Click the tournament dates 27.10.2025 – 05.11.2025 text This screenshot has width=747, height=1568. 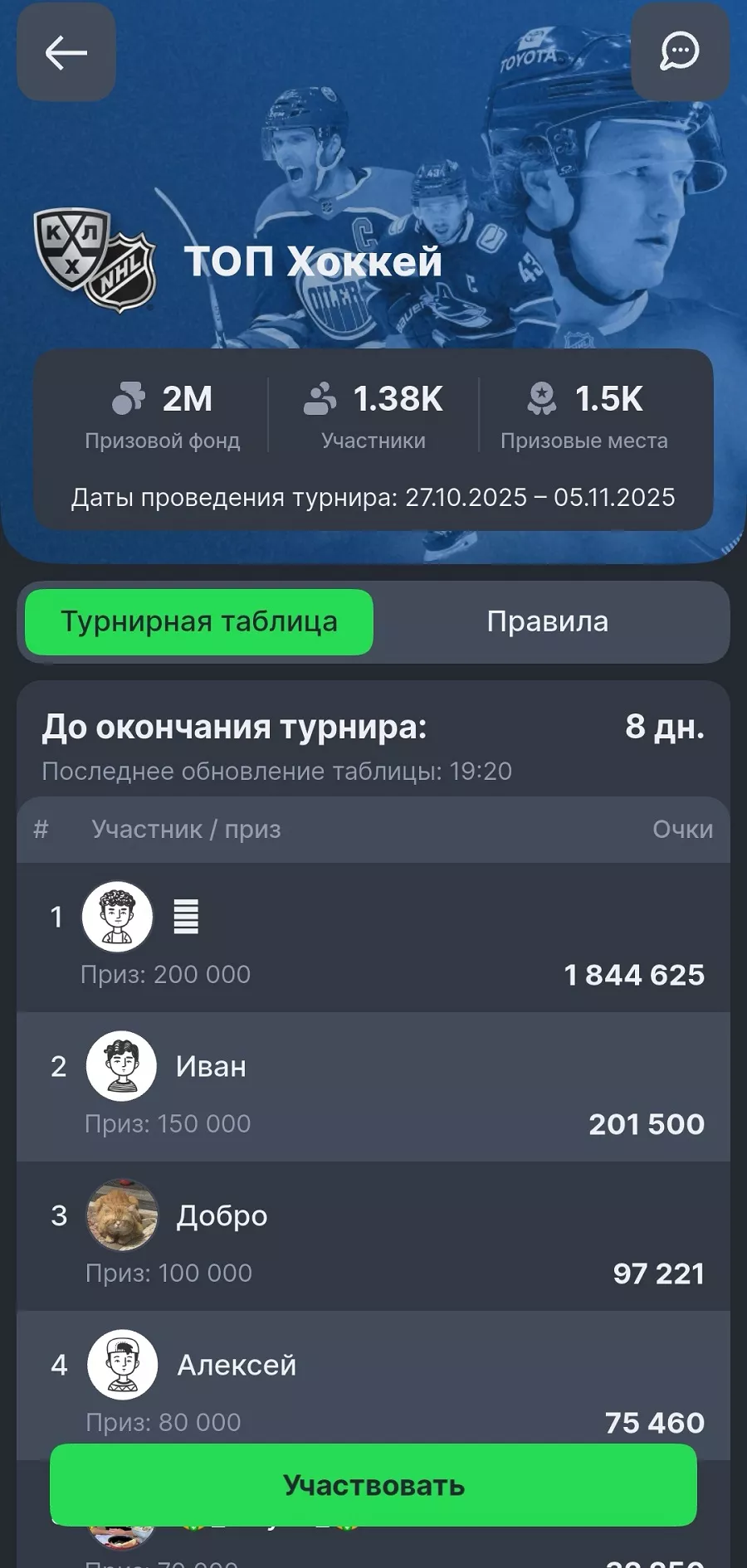click(x=373, y=498)
